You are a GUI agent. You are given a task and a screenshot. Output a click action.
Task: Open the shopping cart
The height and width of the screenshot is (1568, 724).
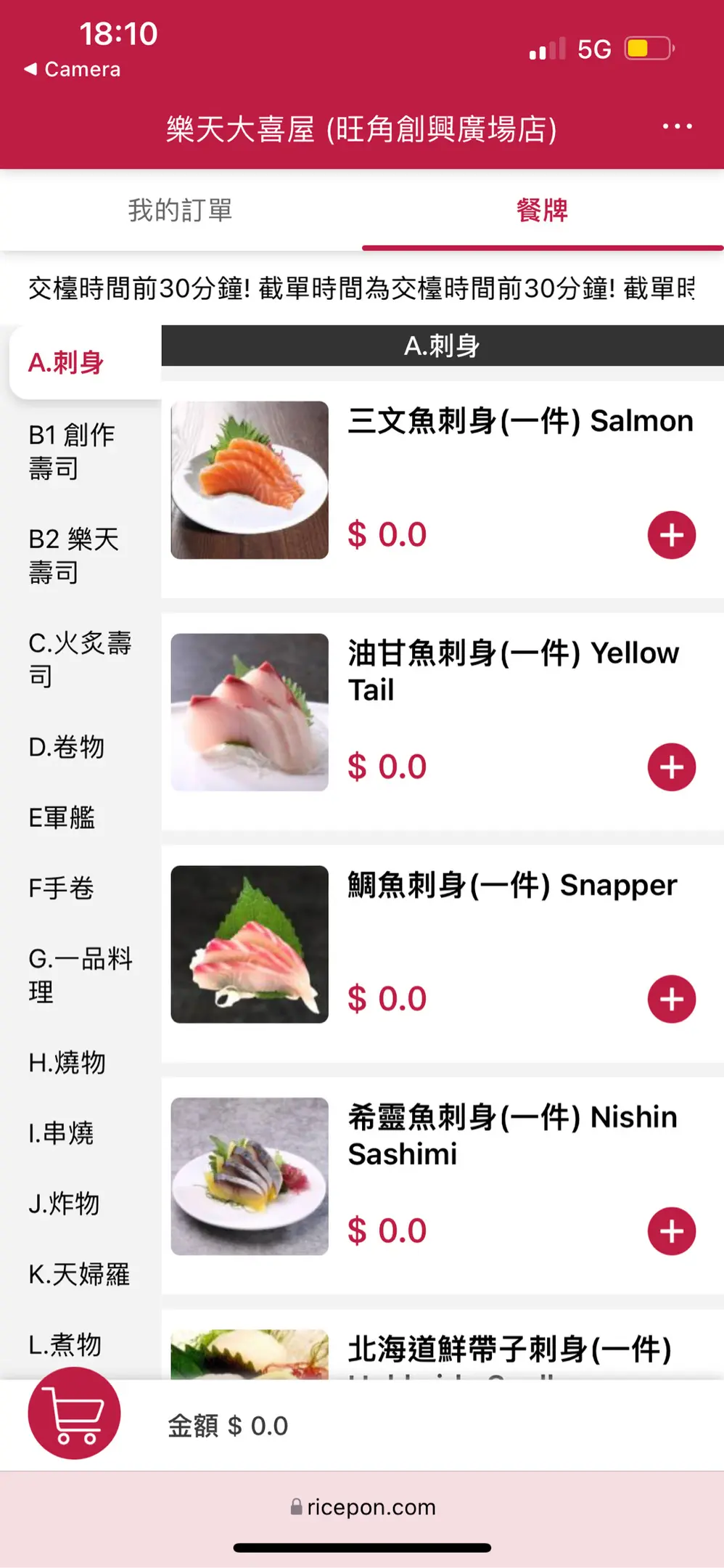pyautogui.click(x=74, y=1413)
